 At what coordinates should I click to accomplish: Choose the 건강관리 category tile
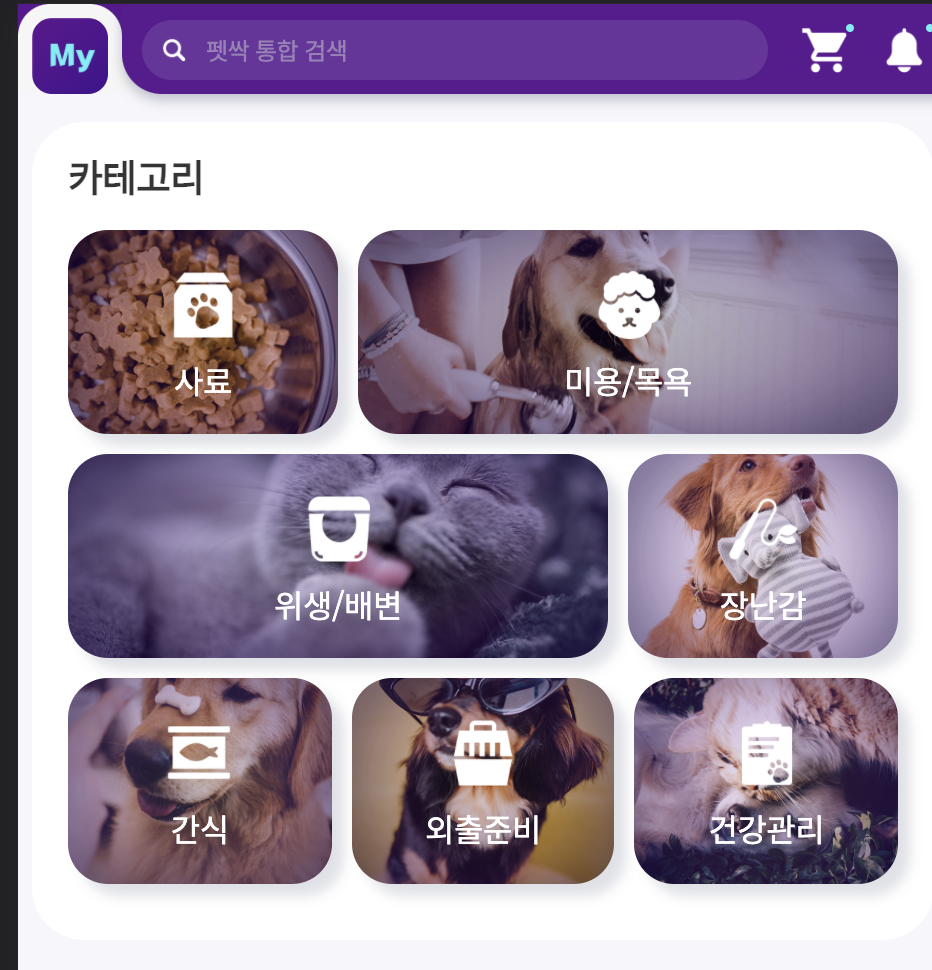[766, 781]
